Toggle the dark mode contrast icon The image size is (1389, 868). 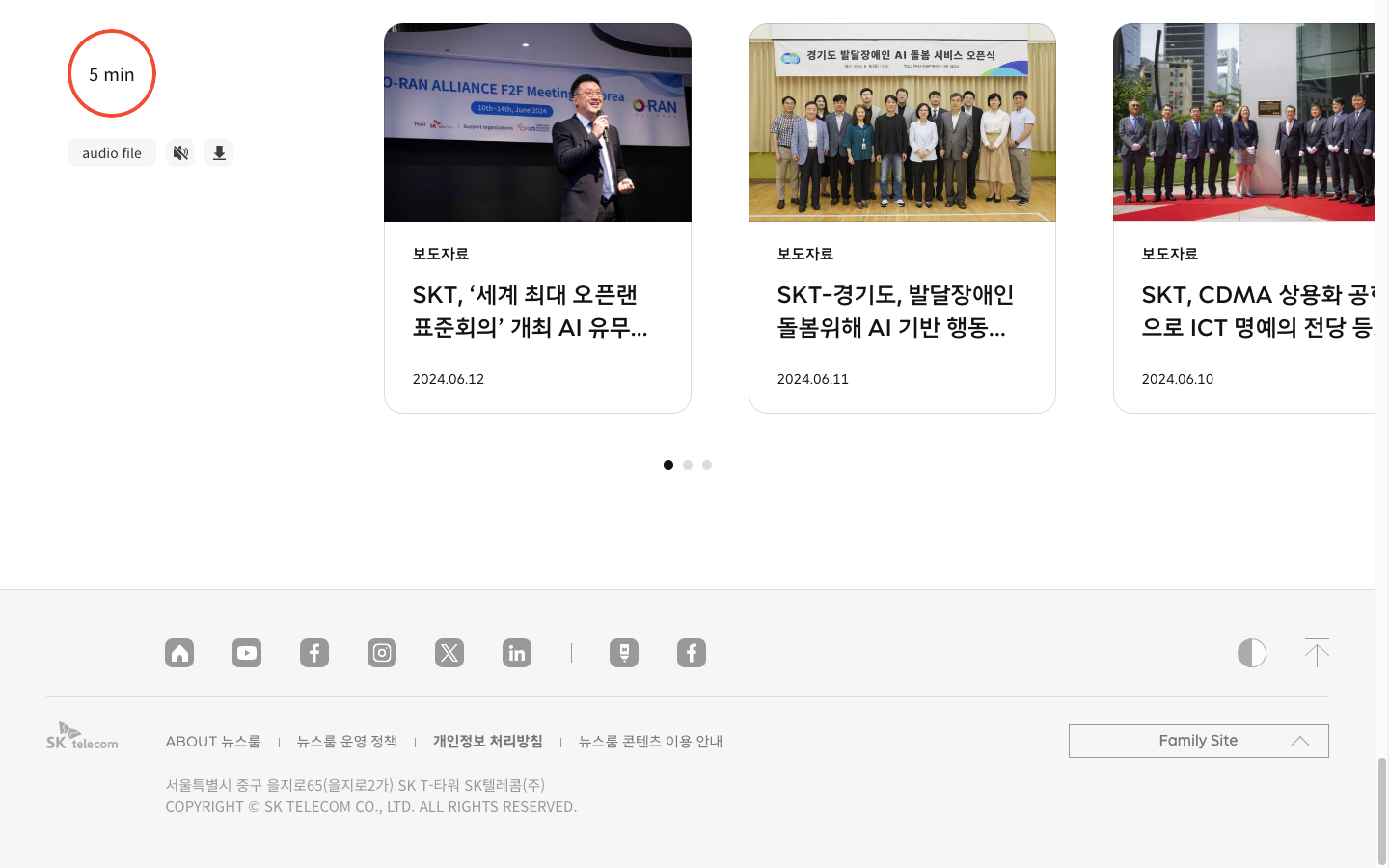(1252, 653)
